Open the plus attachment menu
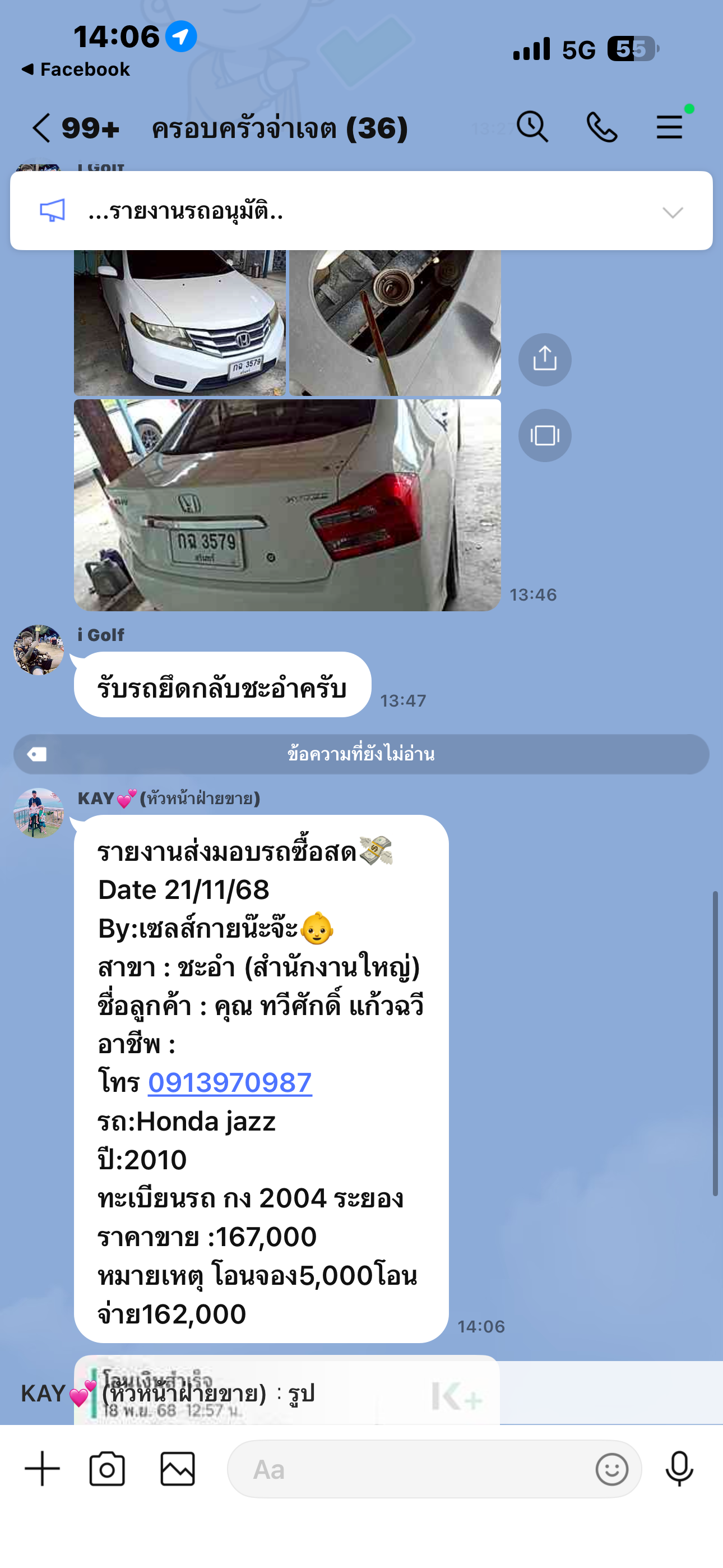This screenshot has height=1568, width=723. pyautogui.click(x=42, y=1469)
